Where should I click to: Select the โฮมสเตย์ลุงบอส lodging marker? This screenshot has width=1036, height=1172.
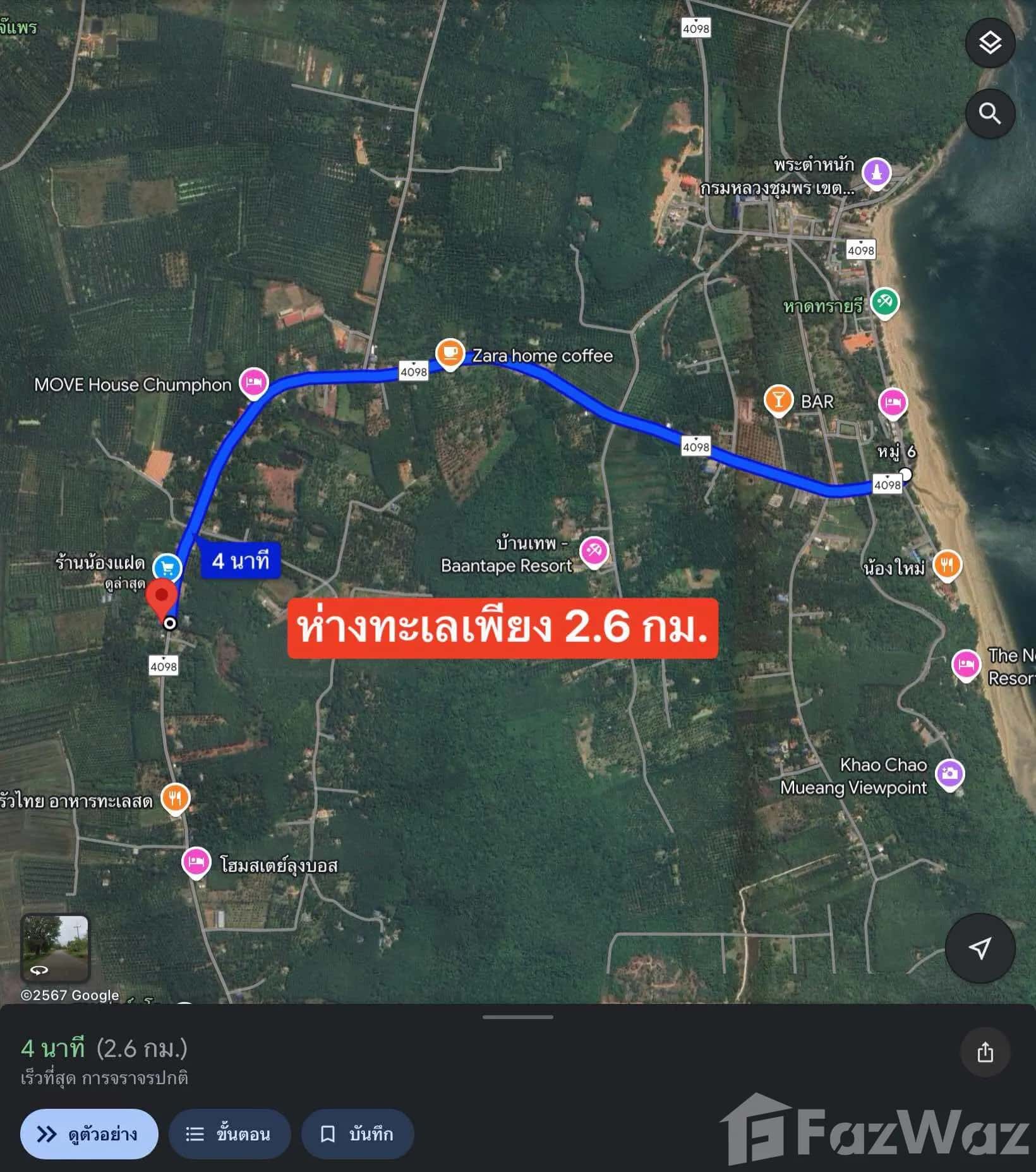pos(196,861)
